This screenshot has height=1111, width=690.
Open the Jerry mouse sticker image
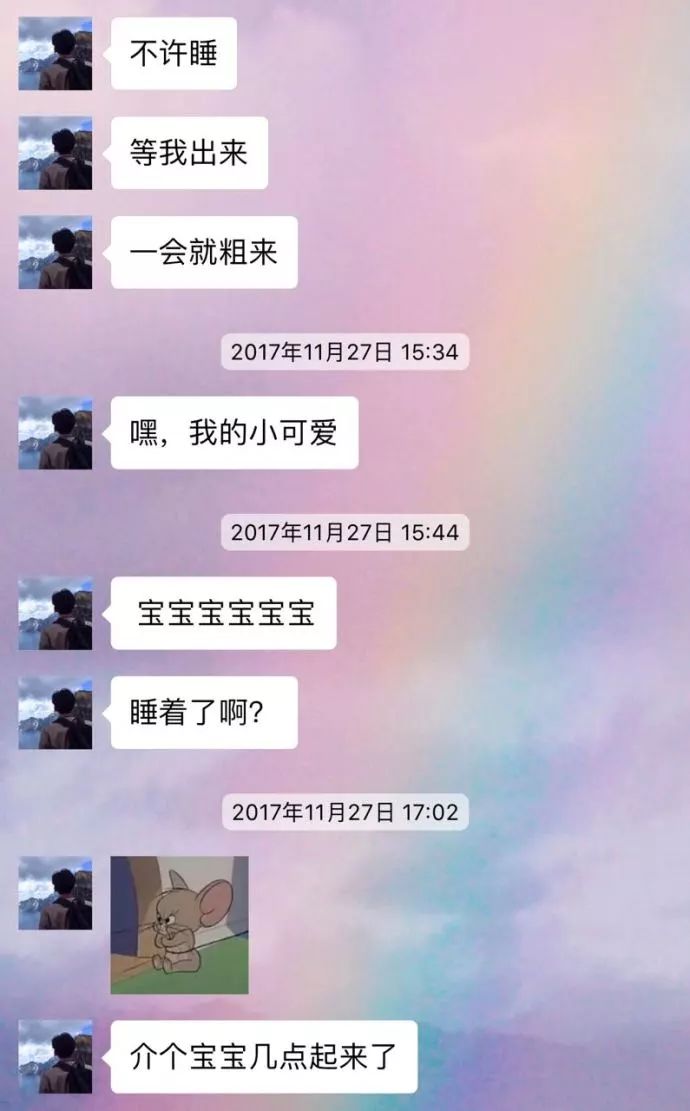tap(179, 924)
